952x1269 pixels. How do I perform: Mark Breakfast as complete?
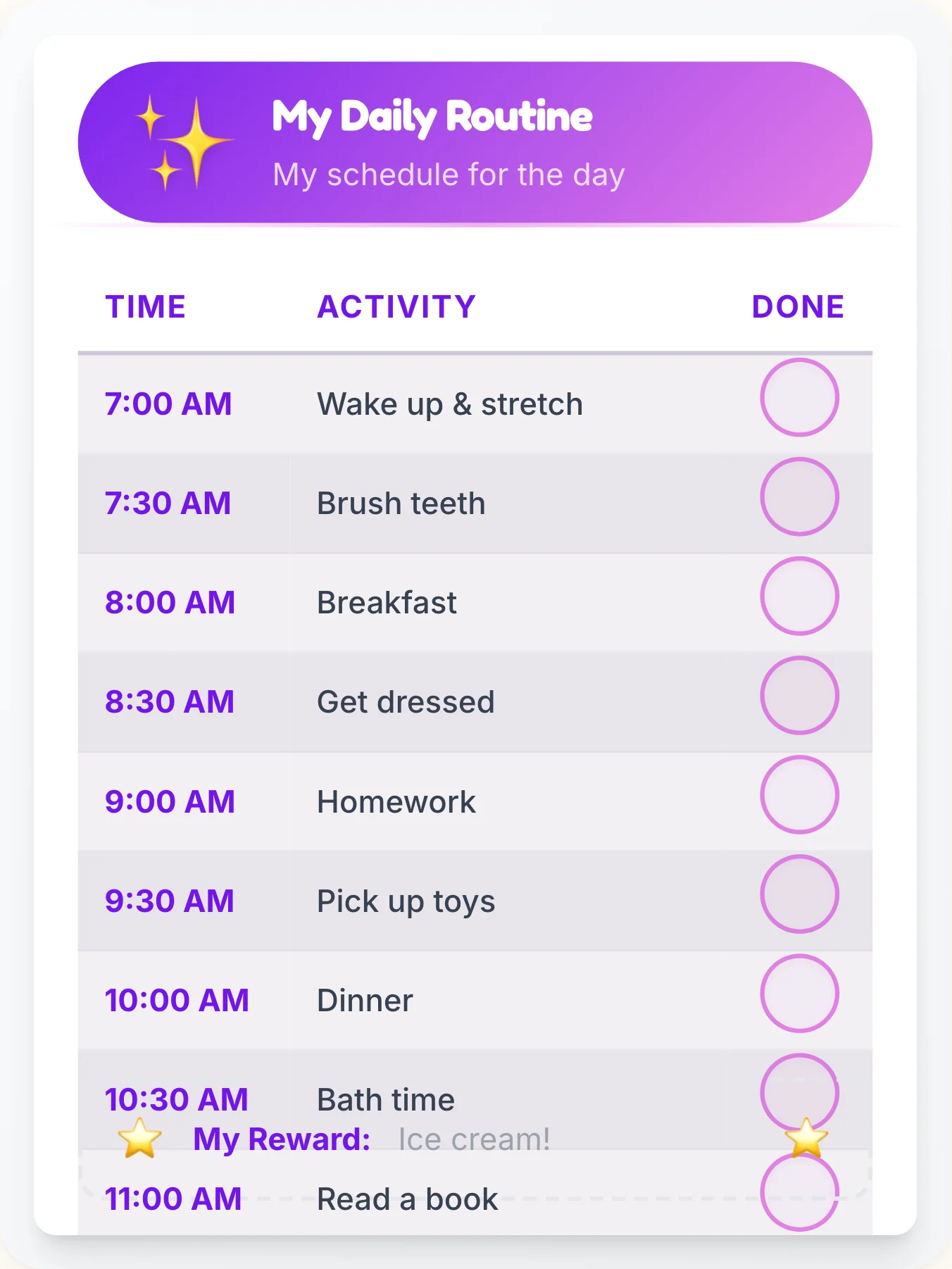click(x=799, y=596)
